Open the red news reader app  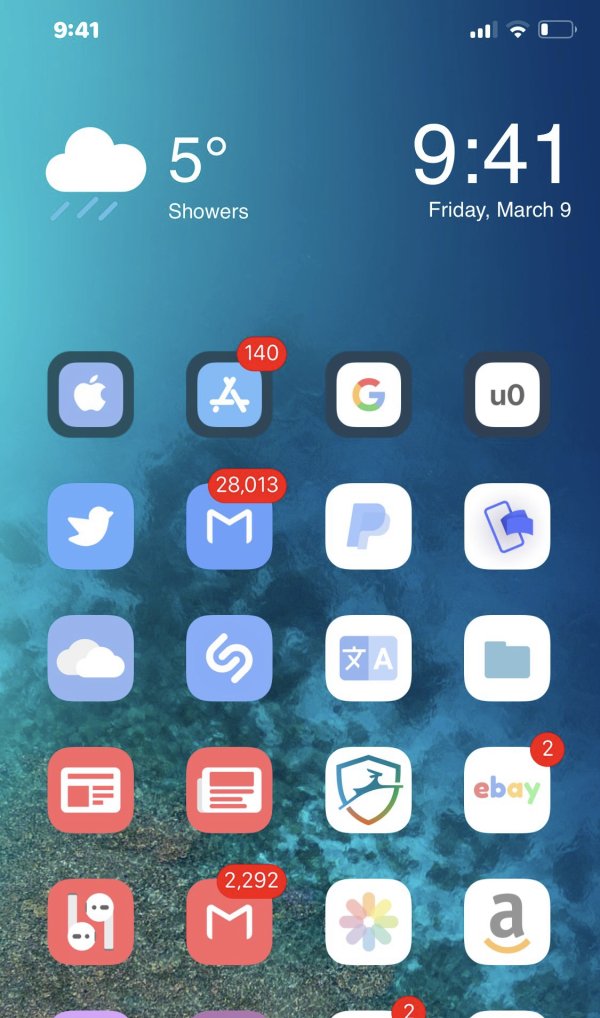90,790
